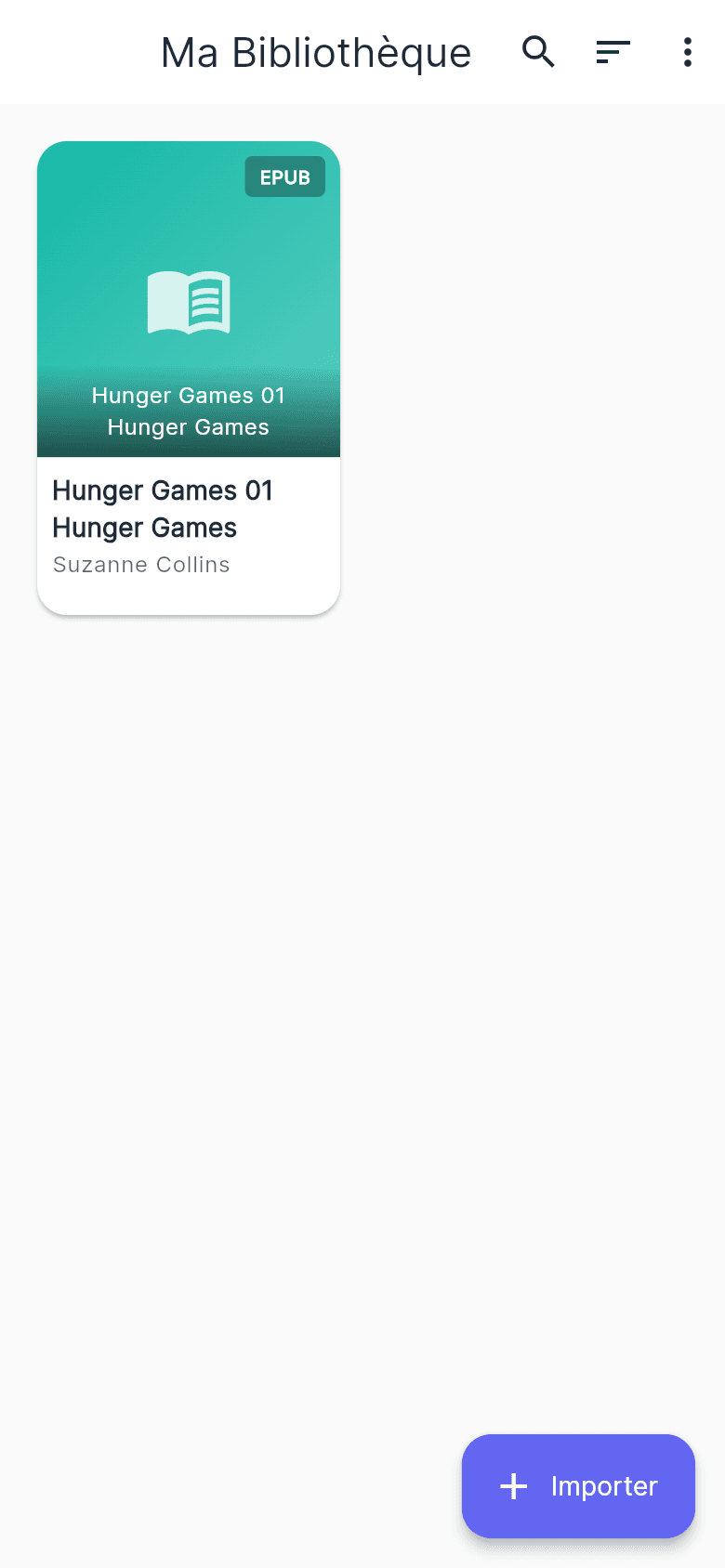Open the Hunger Games 01 book
Viewport: 725px width, 1568px height.
(189, 377)
